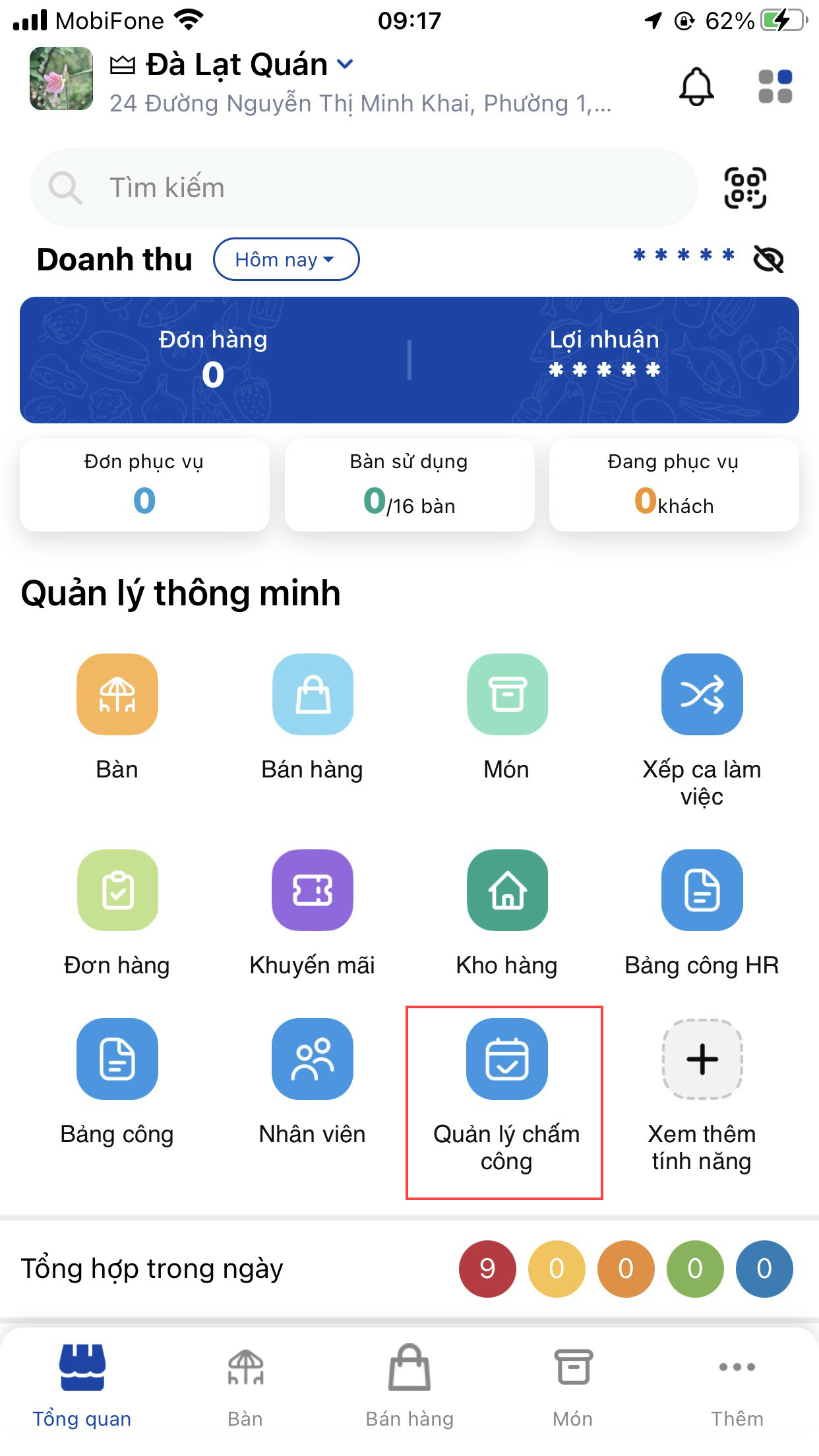Open the Đơn phục vụ card

[144, 485]
